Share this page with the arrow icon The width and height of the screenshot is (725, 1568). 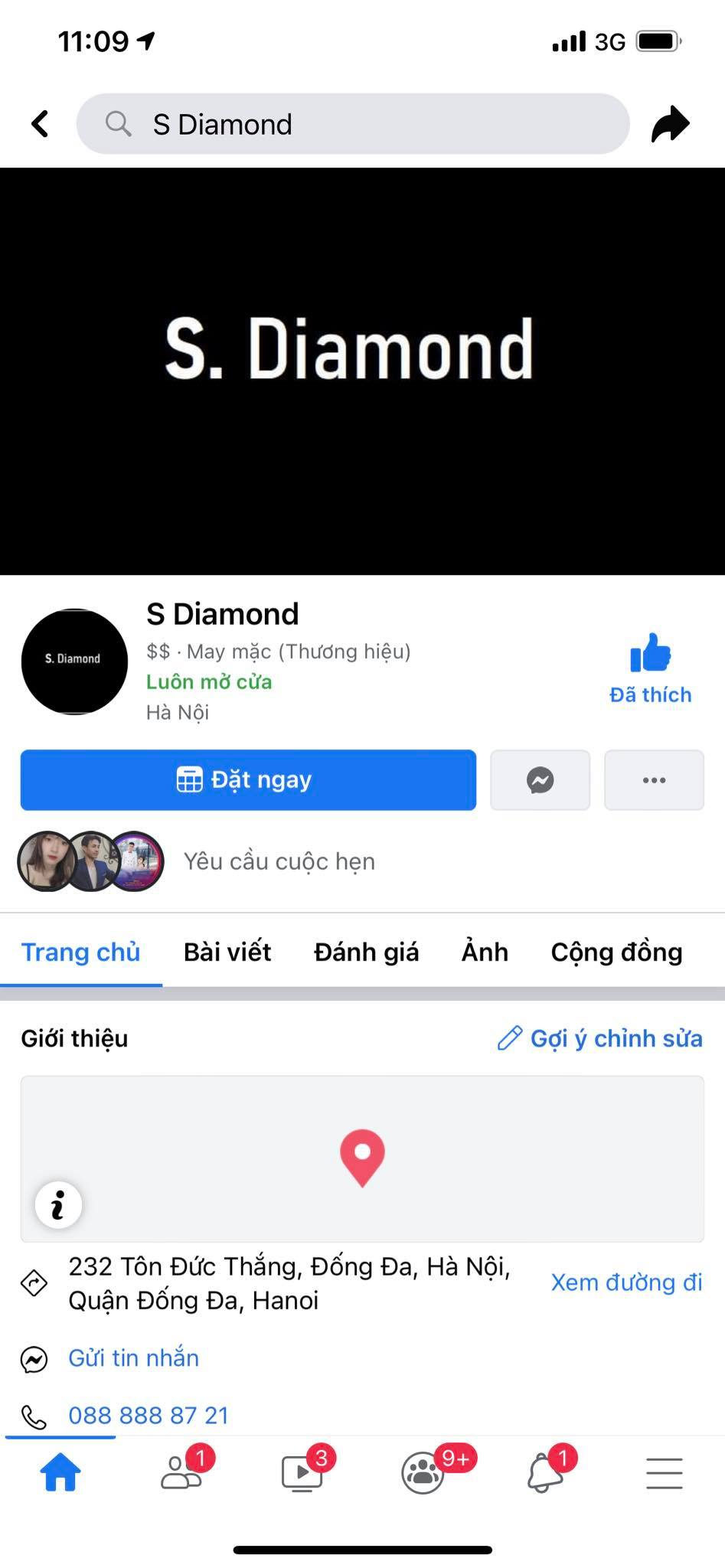[670, 124]
